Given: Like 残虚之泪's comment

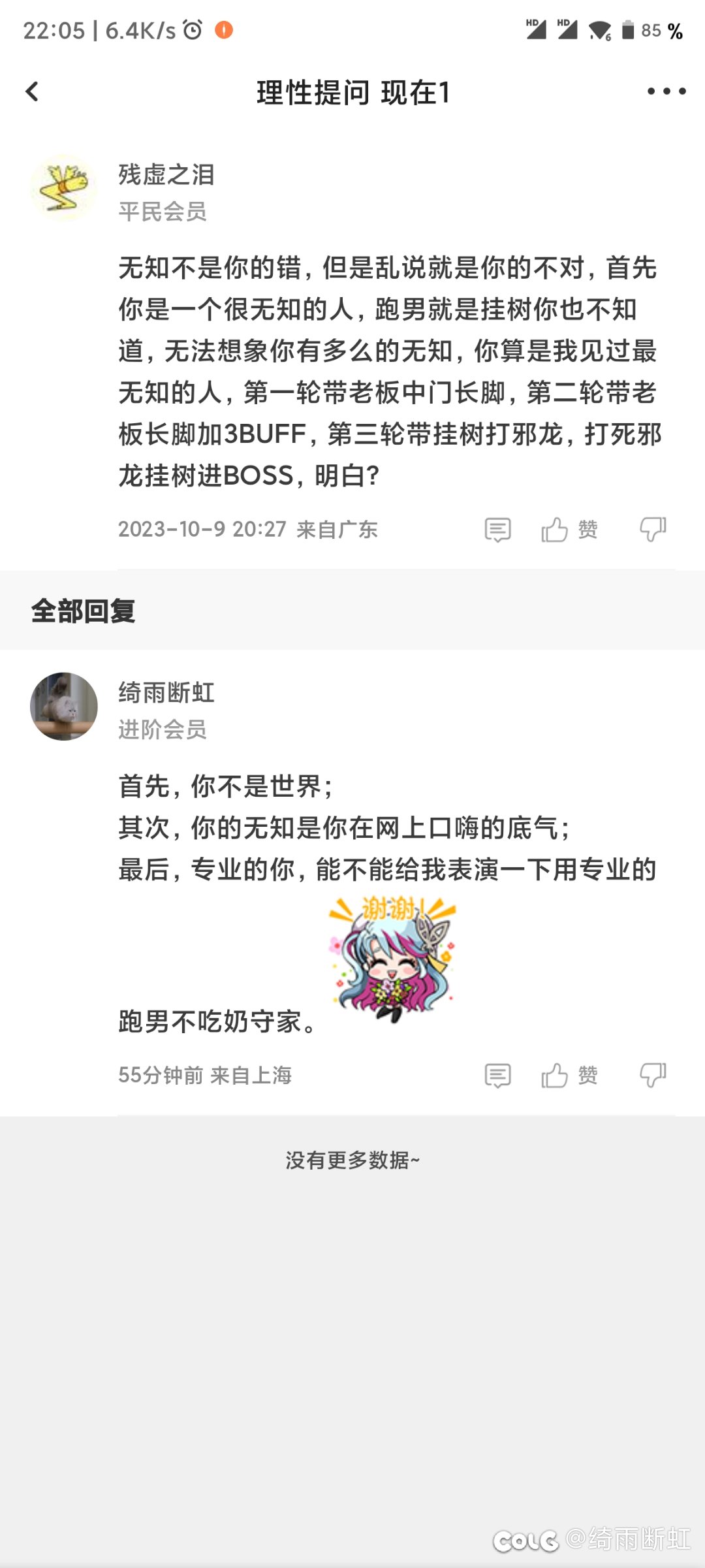Looking at the screenshot, I should coord(569,530).
